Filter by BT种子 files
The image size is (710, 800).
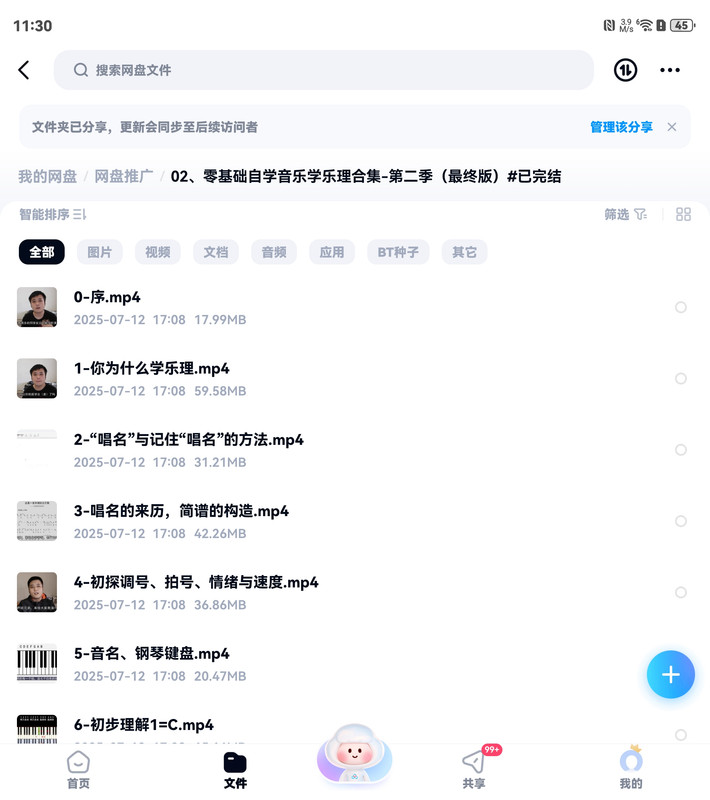pyautogui.click(x=398, y=252)
